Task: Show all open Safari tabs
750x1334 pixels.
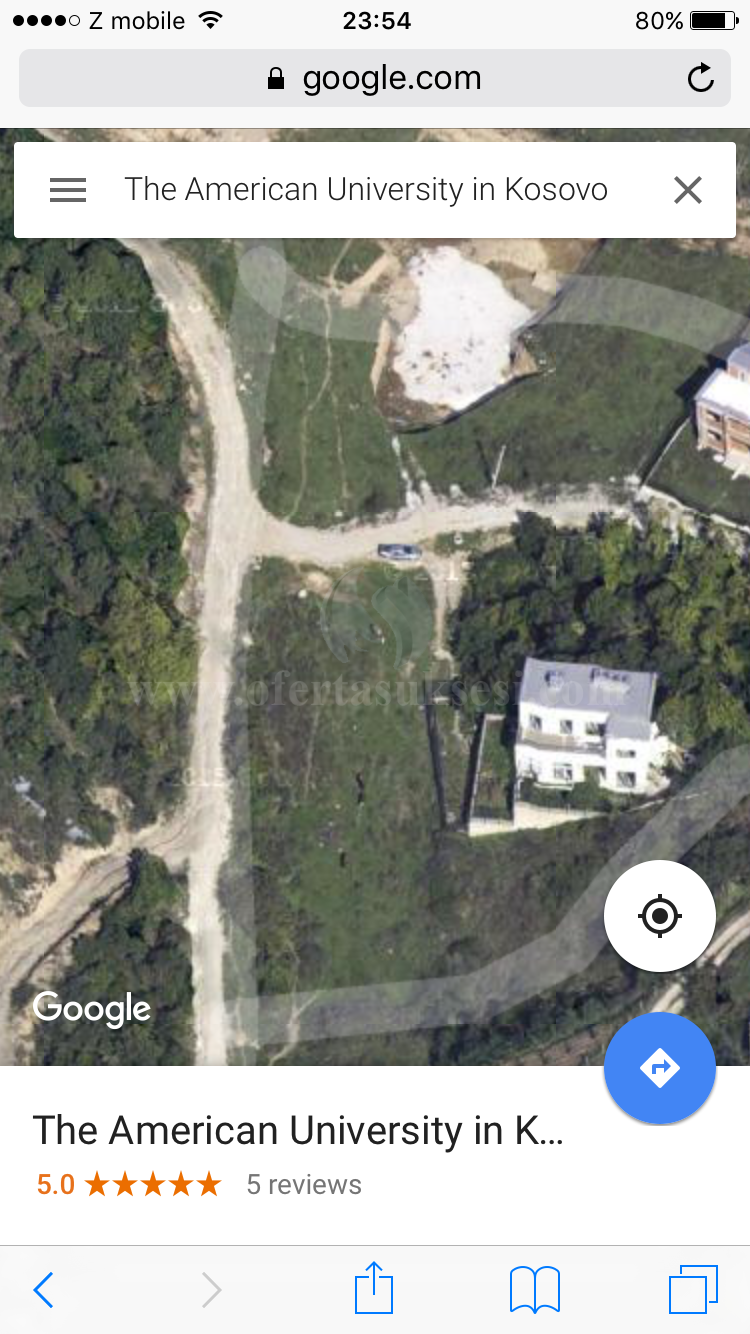Action: 693,1290
